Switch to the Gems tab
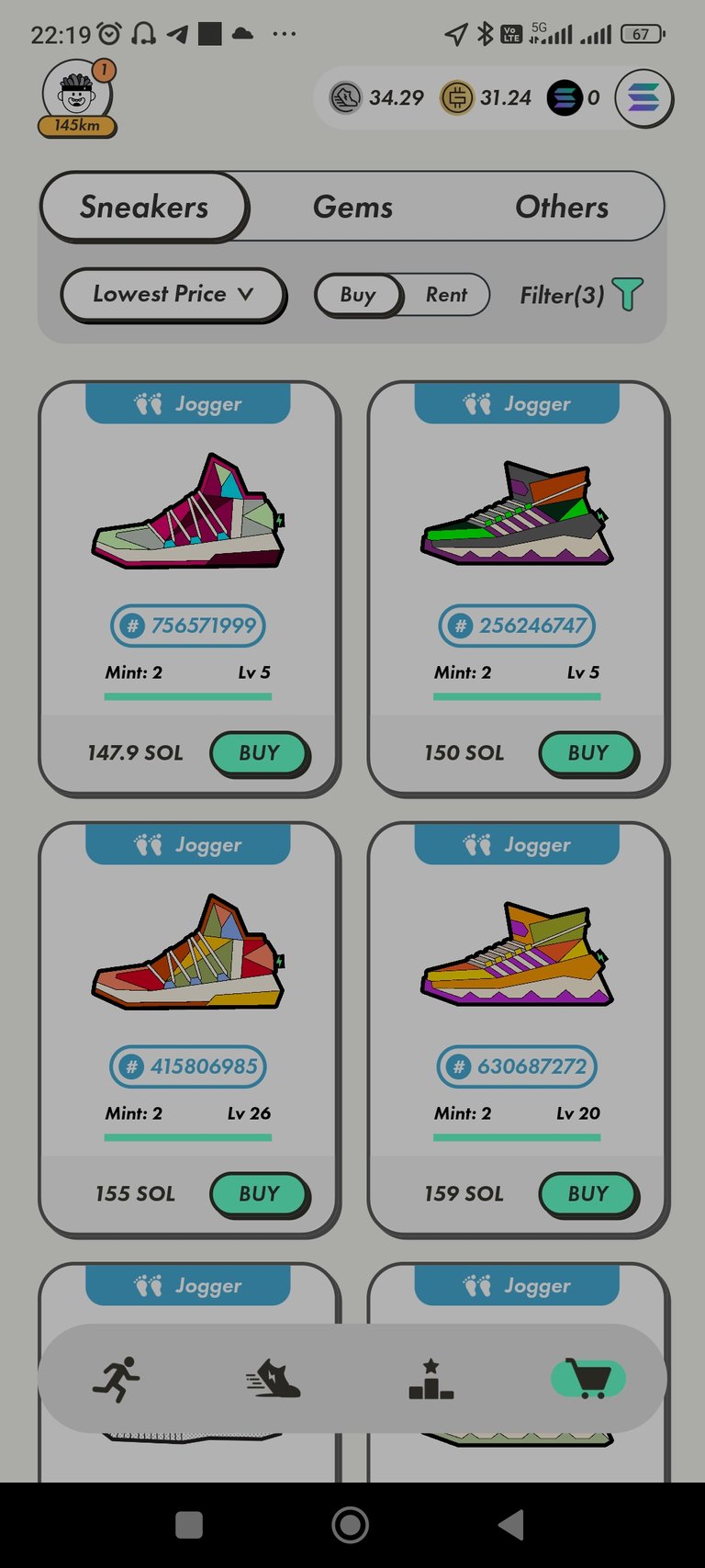Viewport: 705px width, 1568px height. [x=352, y=207]
